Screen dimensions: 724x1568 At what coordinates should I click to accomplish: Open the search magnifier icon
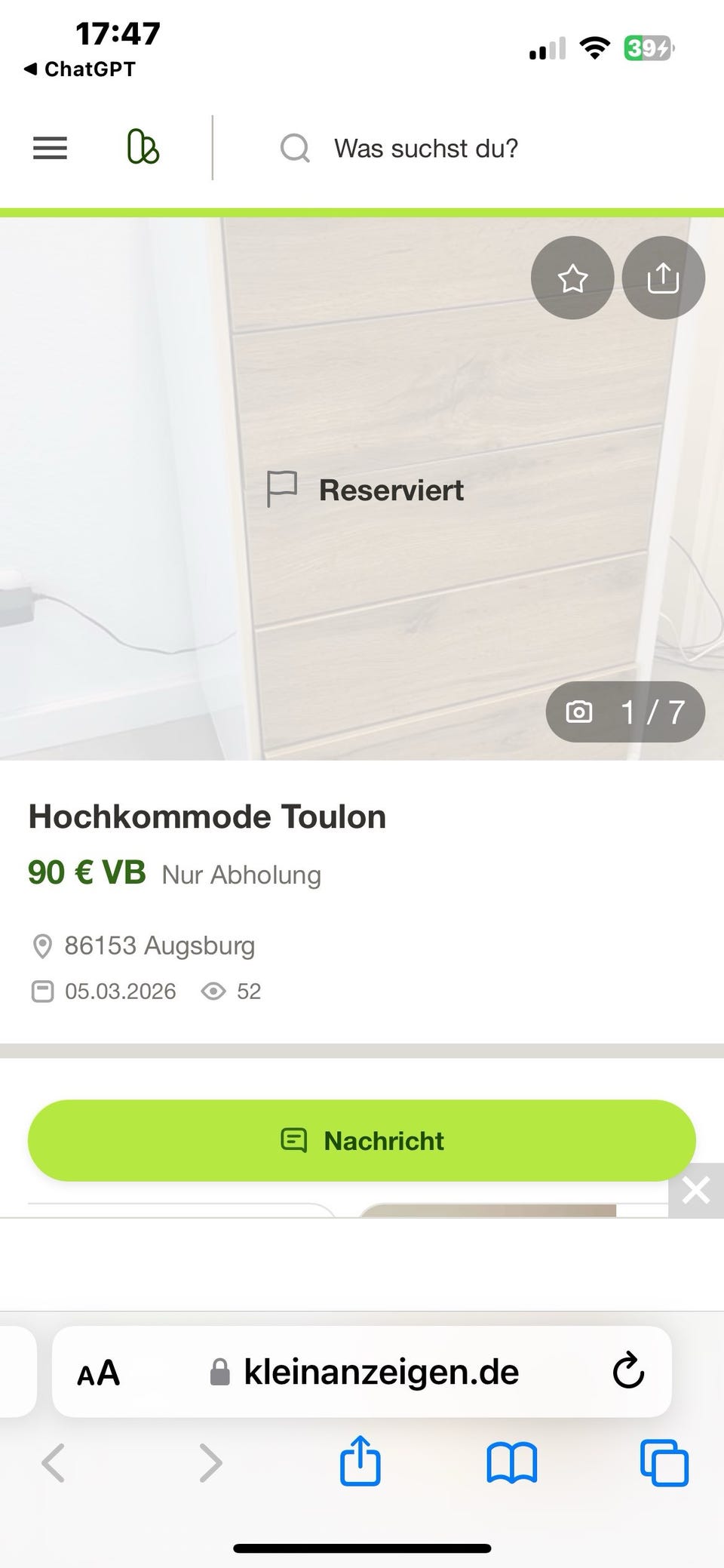click(x=294, y=148)
